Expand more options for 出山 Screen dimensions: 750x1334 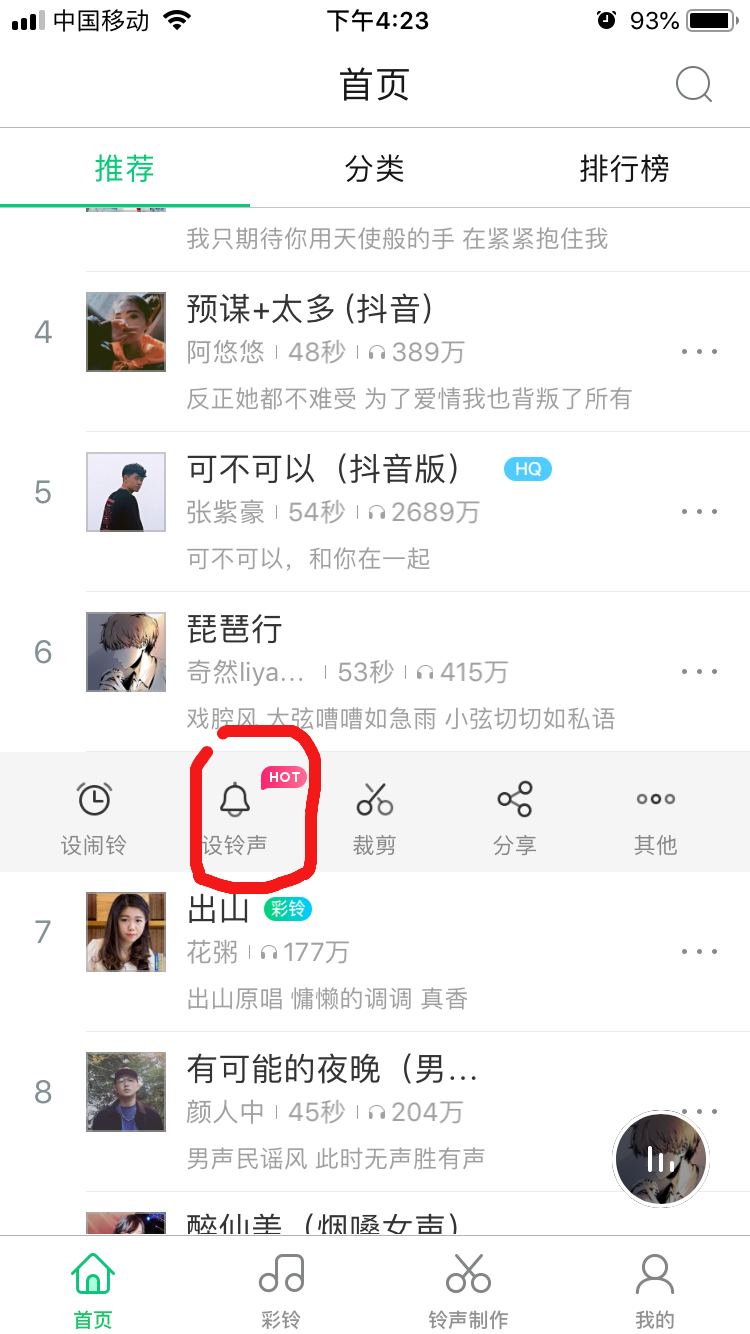(698, 951)
